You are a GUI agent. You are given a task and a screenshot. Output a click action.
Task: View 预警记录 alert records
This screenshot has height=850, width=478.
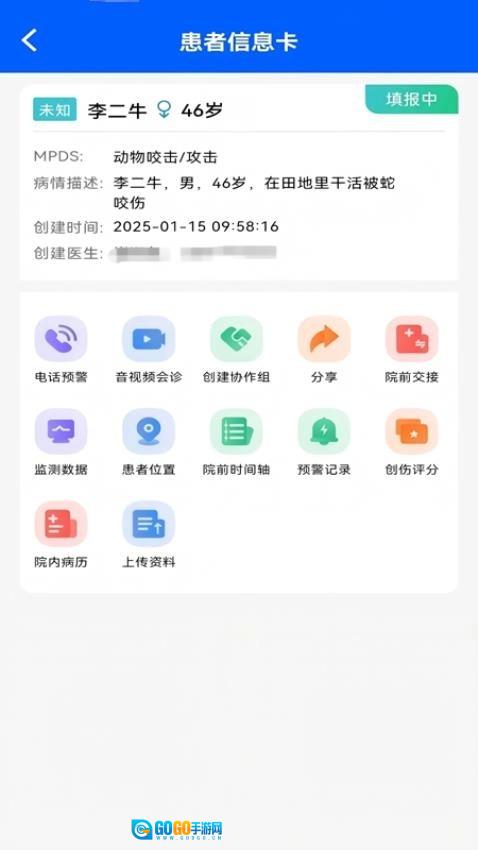tap(324, 442)
